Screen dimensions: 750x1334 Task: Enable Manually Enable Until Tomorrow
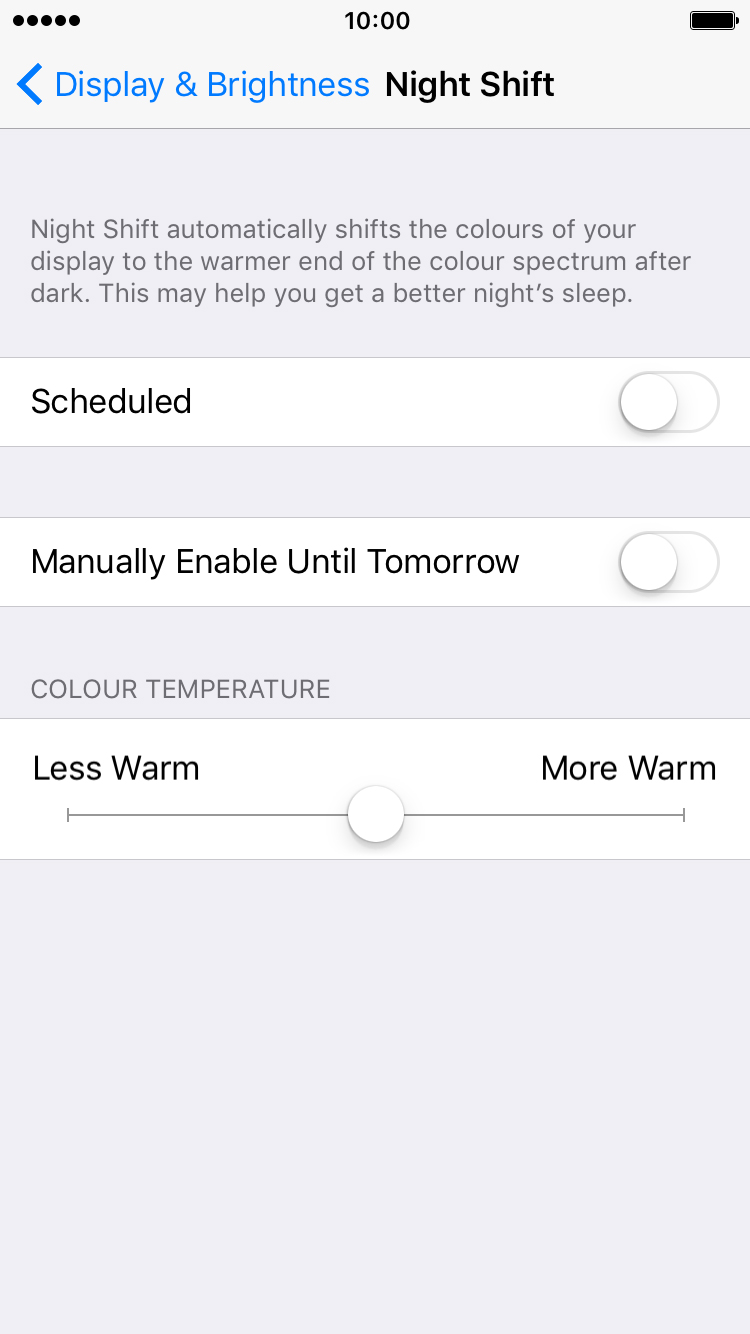click(669, 562)
